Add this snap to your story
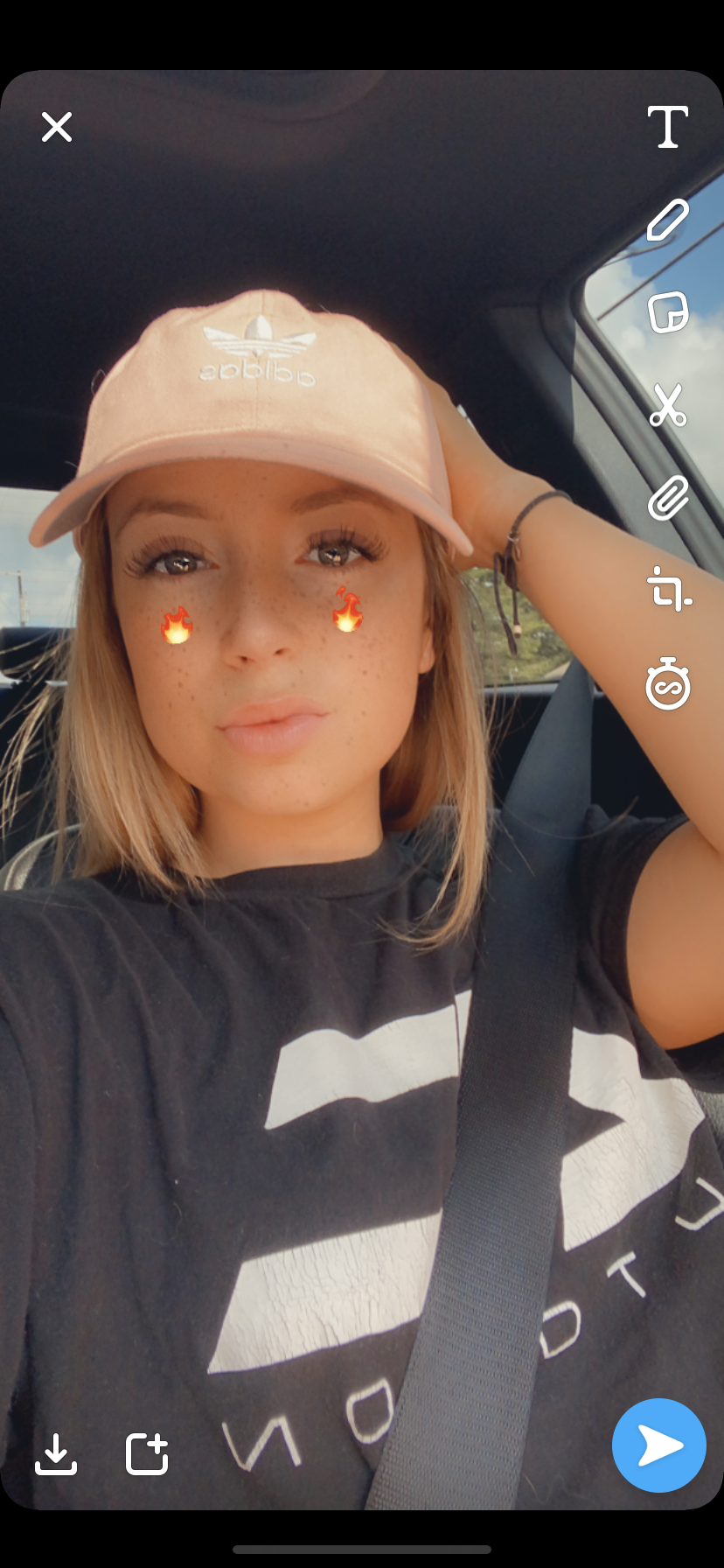 (147, 1454)
